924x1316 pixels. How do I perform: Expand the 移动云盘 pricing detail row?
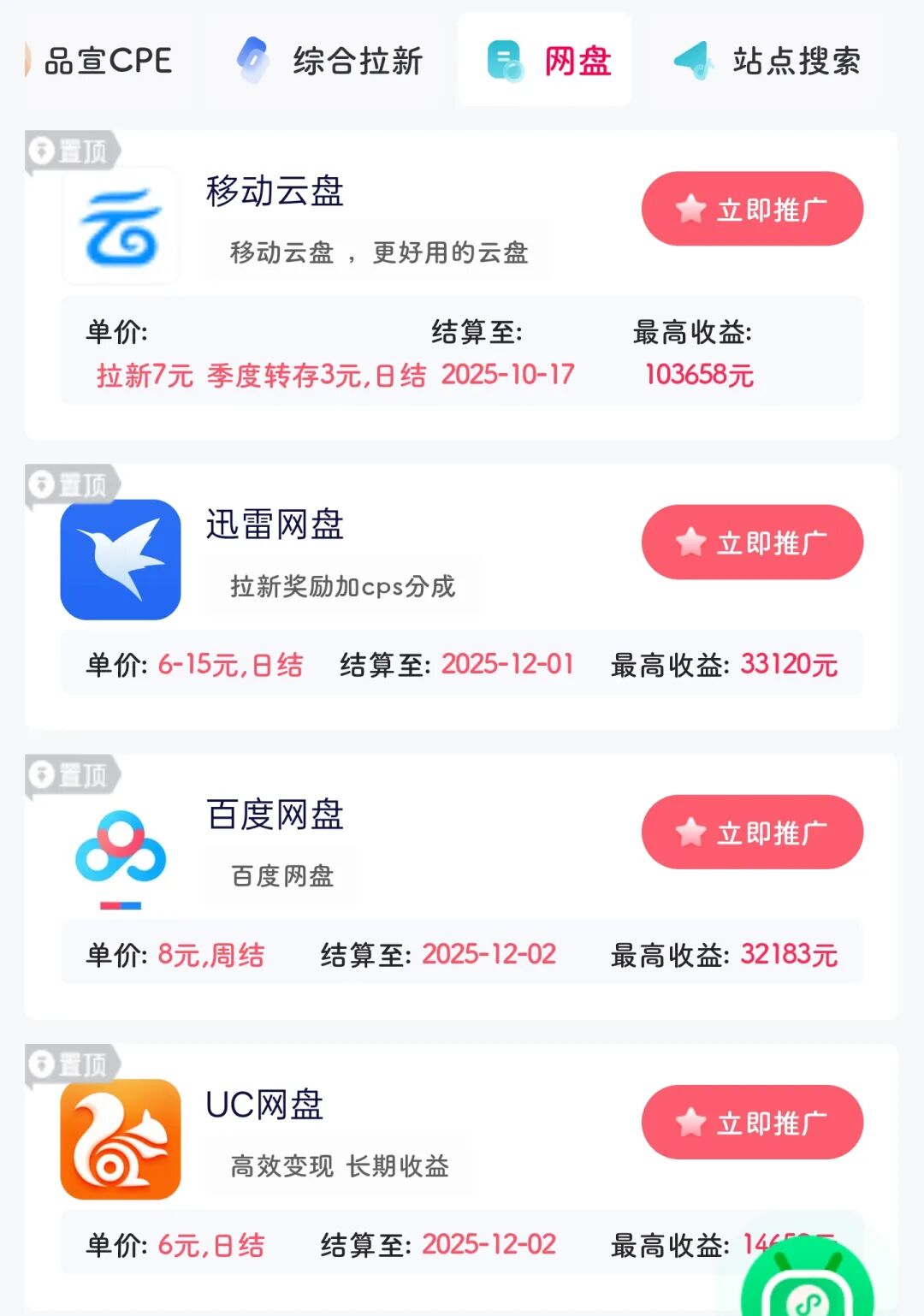pyautogui.click(x=462, y=351)
